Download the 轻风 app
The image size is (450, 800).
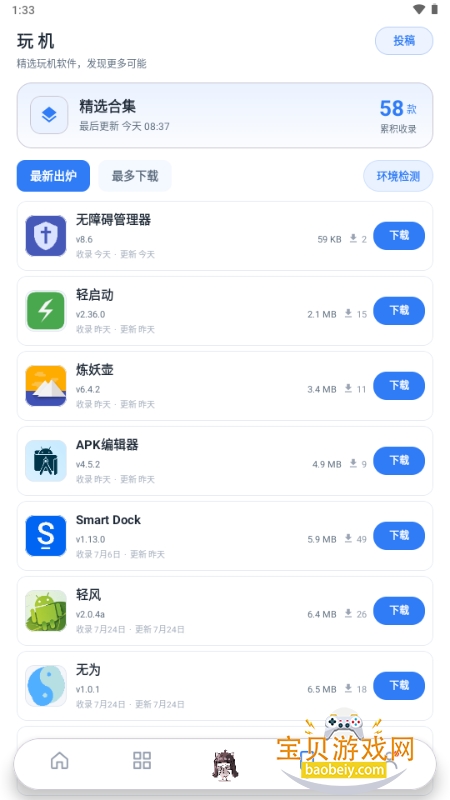pyautogui.click(x=399, y=611)
